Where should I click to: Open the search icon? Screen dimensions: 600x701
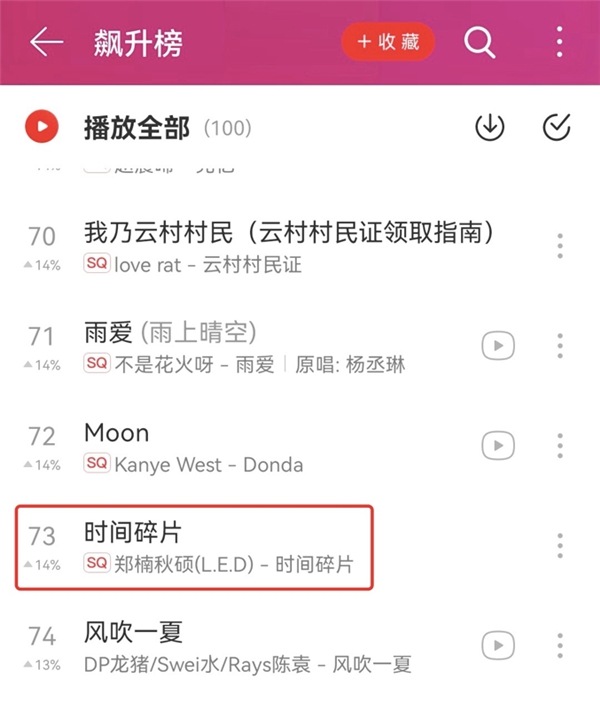[x=480, y=42]
